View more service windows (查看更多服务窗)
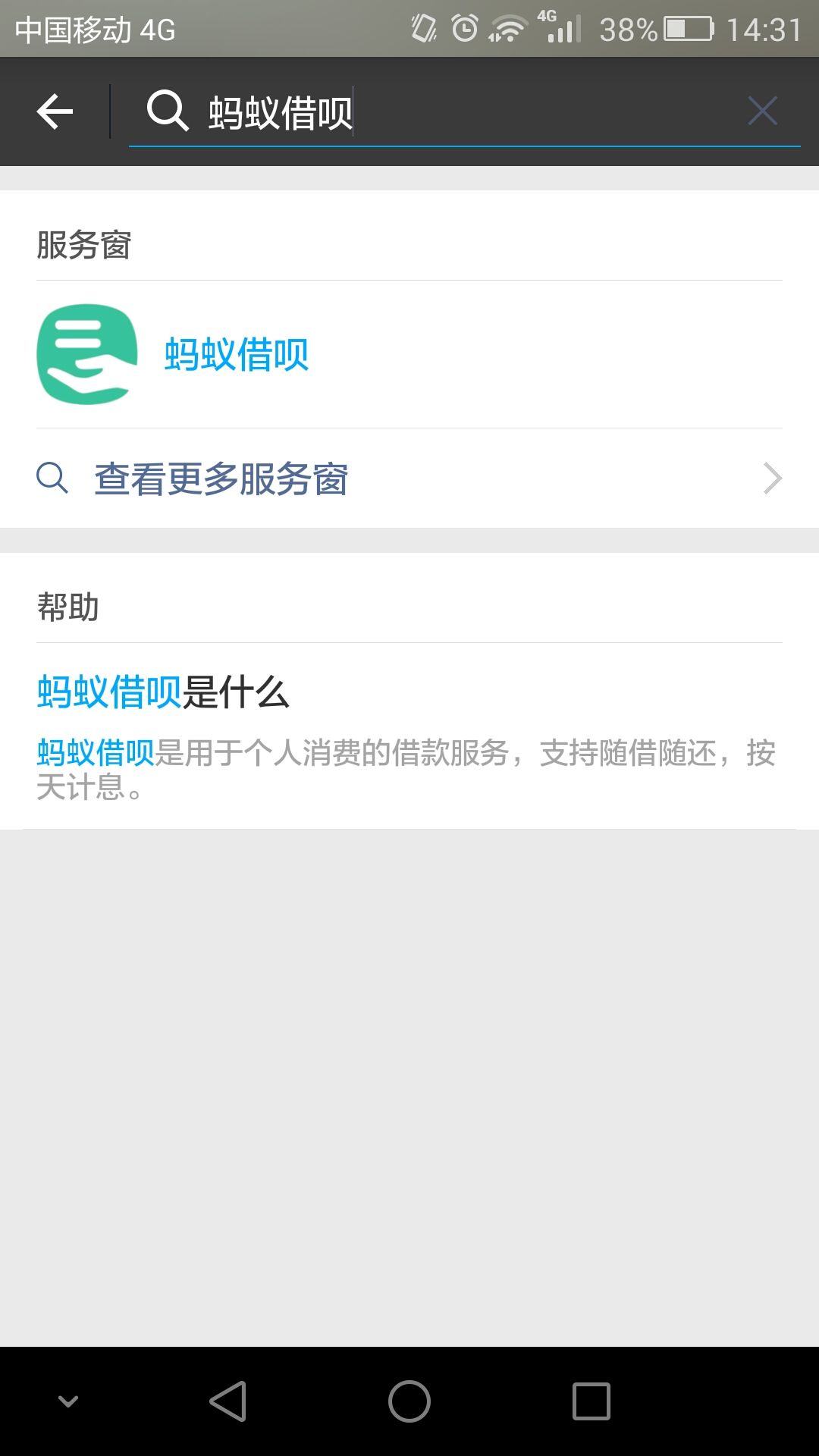 [409, 479]
